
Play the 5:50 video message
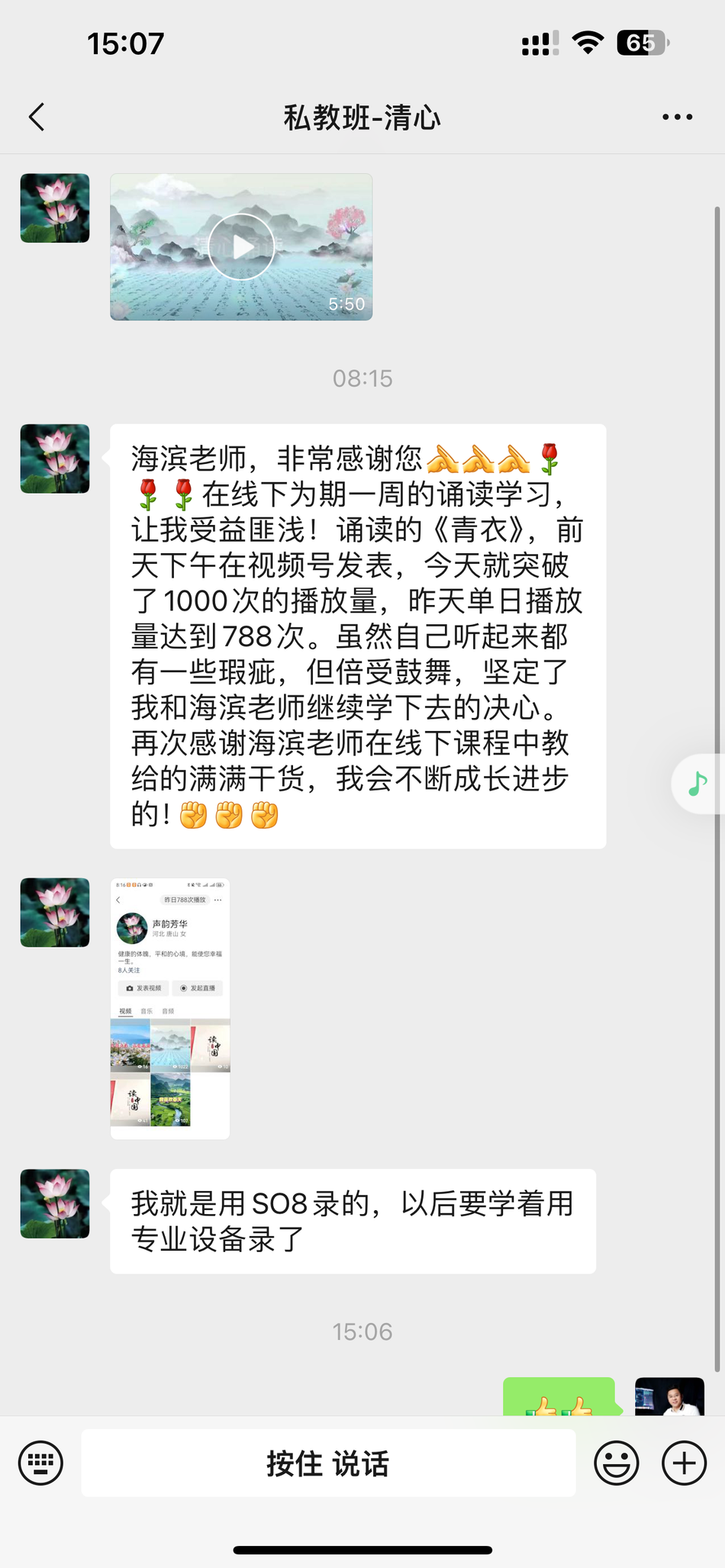tap(241, 246)
